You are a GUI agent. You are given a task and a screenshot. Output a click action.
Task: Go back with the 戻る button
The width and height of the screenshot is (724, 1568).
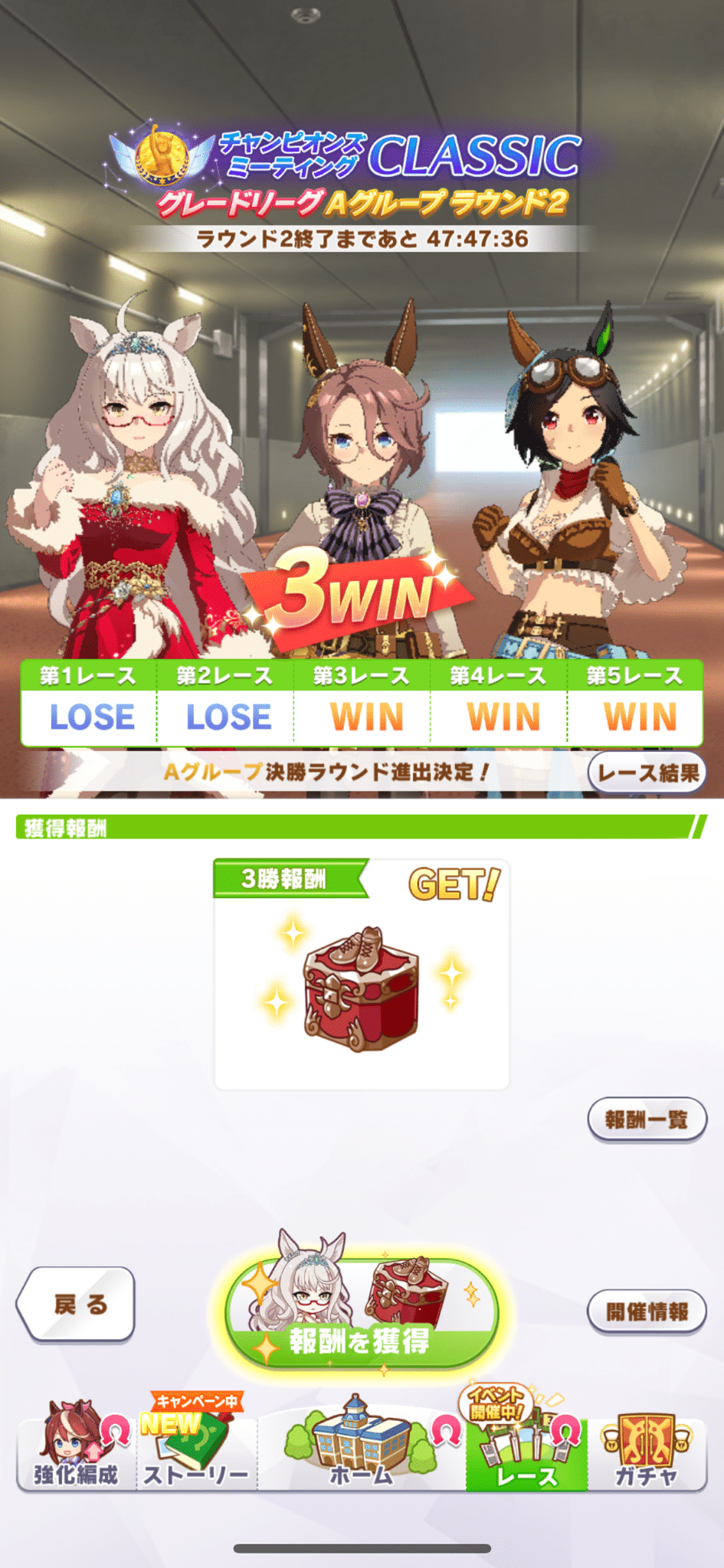pyautogui.click(x=77, y=1304)
